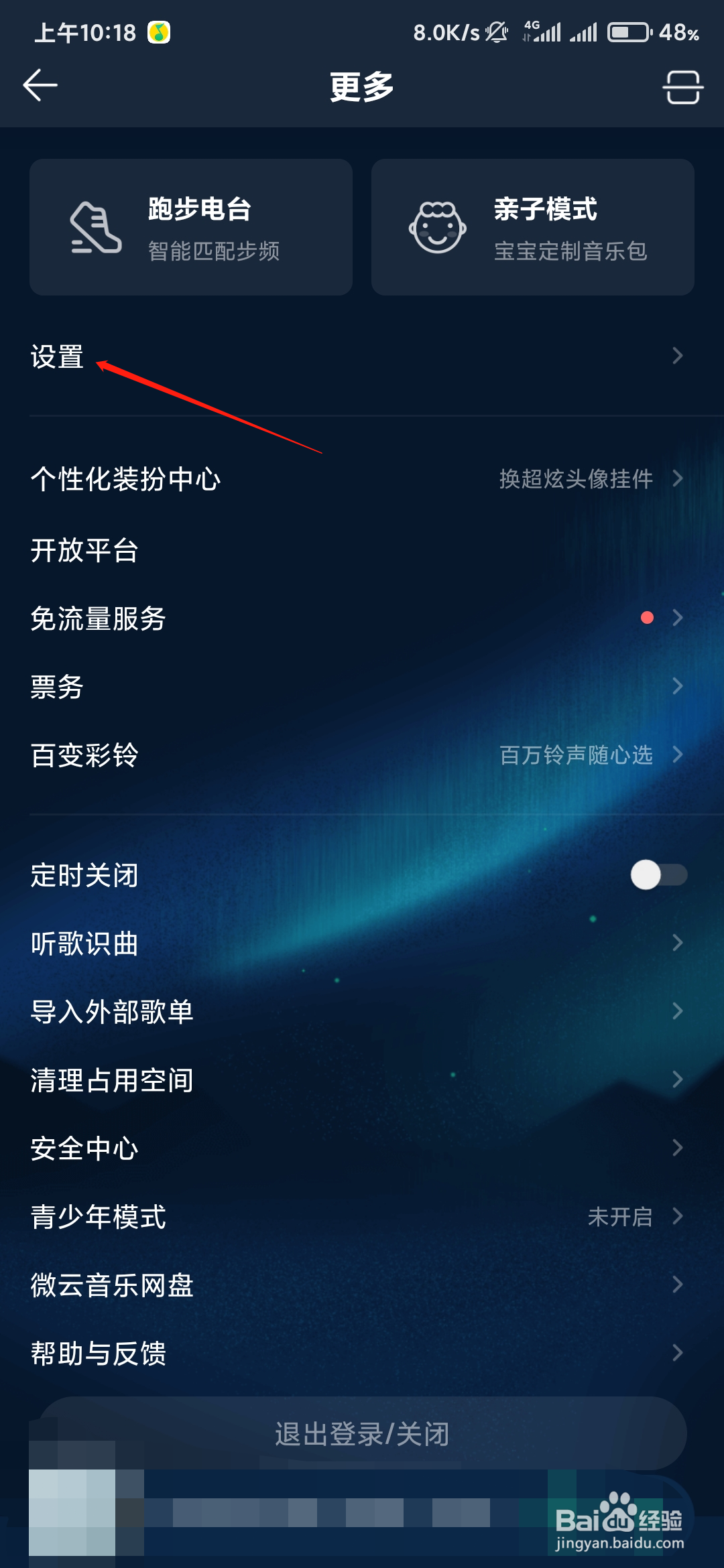
Task: Tap the 退出登录/关闭 logout button
Action: [x=362, y=1434]
